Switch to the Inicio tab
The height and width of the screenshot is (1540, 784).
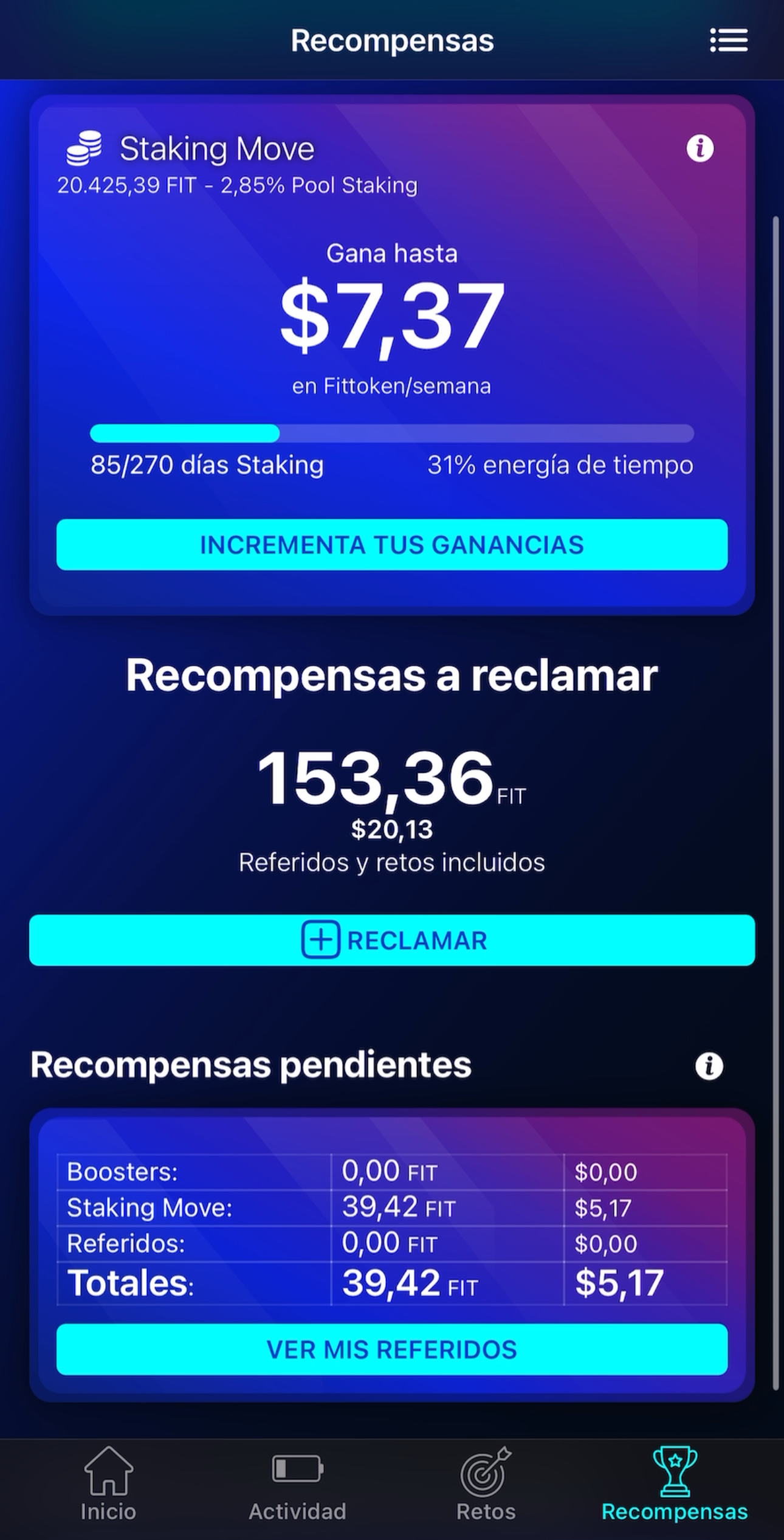108,1485
